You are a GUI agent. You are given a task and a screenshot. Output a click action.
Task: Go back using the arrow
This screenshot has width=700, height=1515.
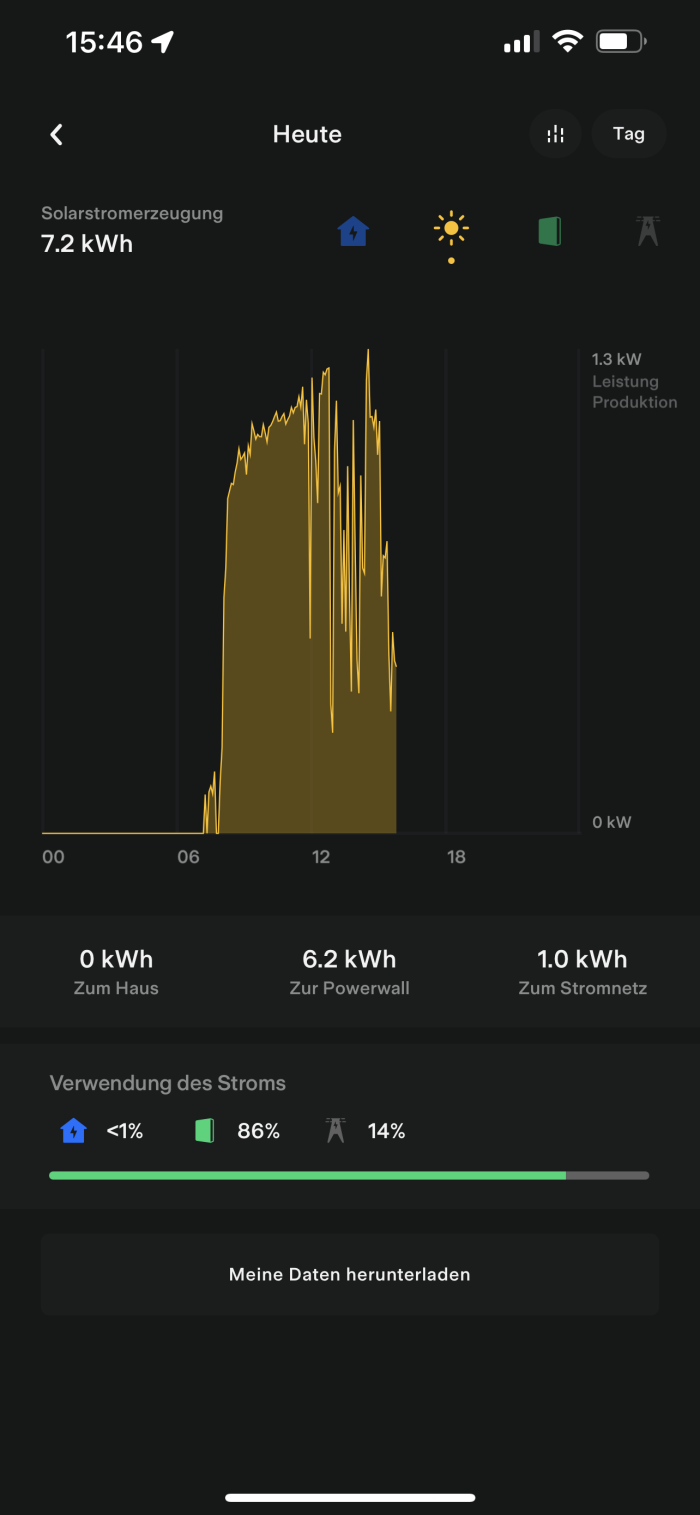click(x=57, y=135)
